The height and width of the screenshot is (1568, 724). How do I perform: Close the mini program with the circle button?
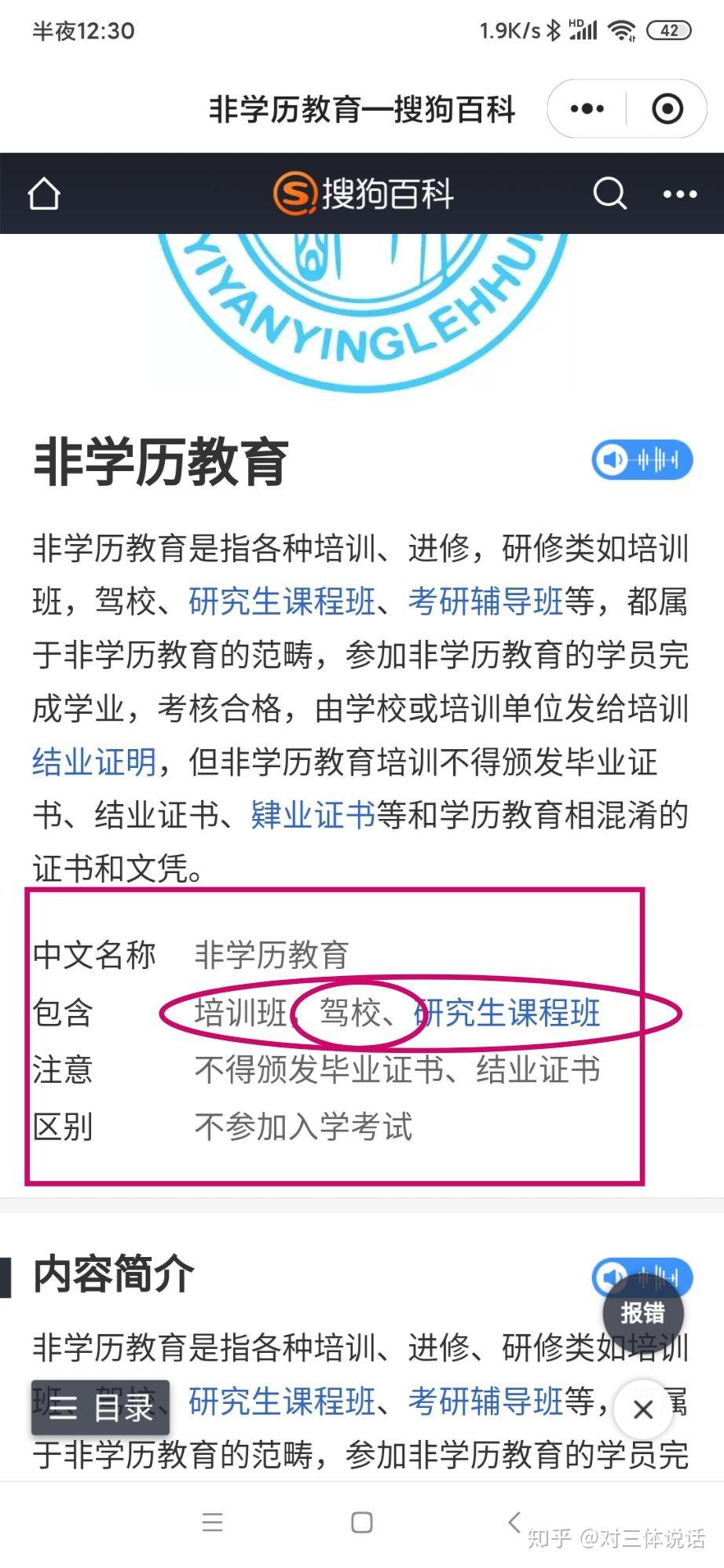(667, 109)
